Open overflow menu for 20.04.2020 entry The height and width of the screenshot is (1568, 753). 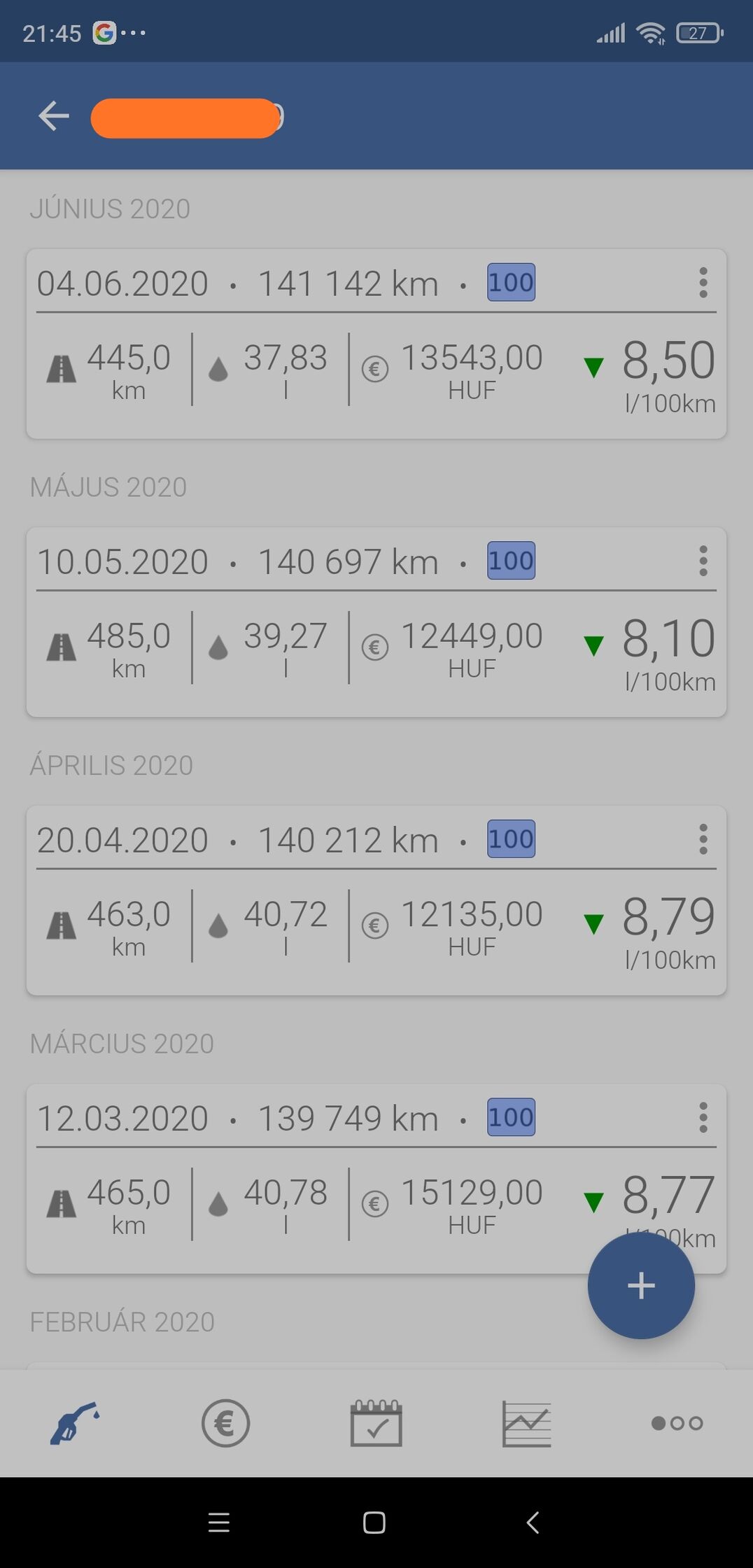pyautogui.click(x=703, y=839)
